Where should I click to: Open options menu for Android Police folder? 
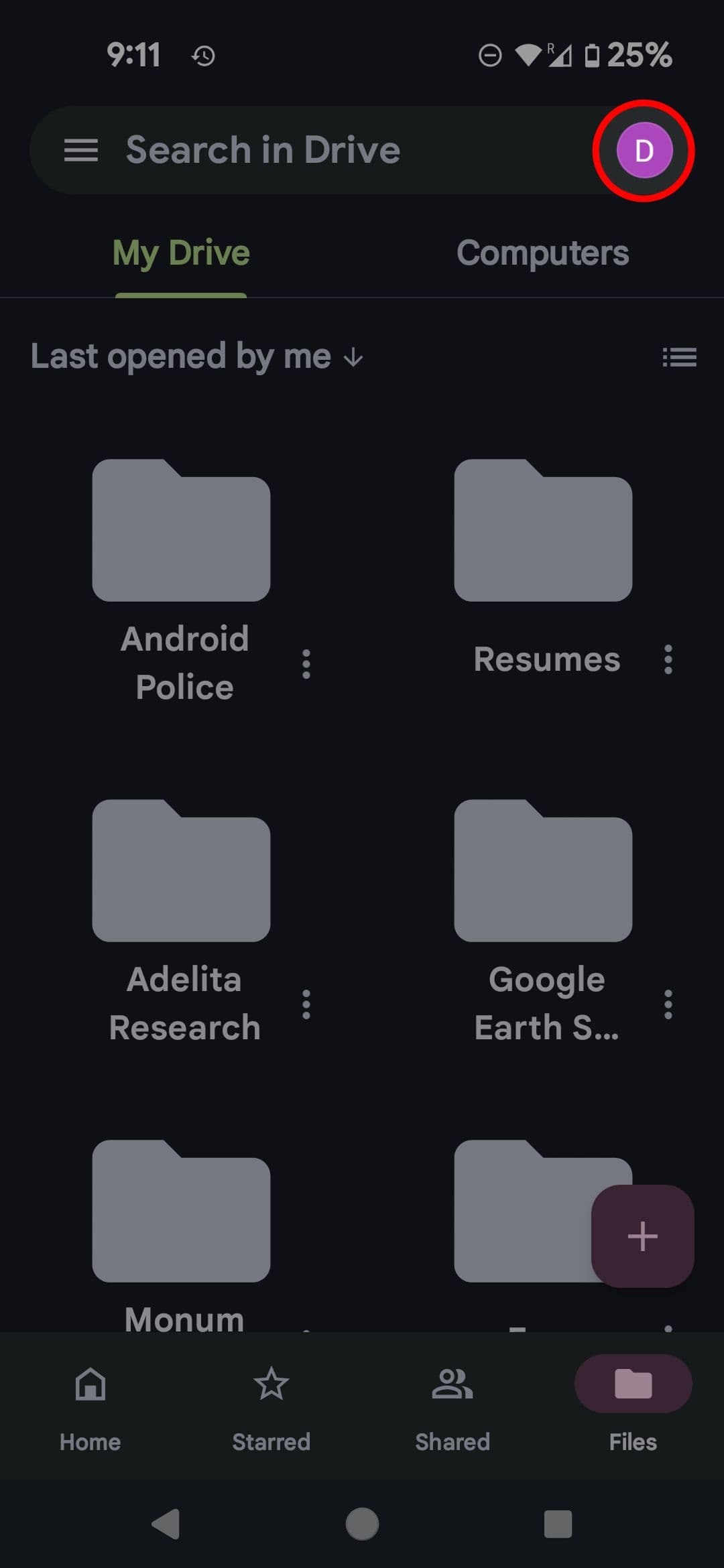coord(306,663)
